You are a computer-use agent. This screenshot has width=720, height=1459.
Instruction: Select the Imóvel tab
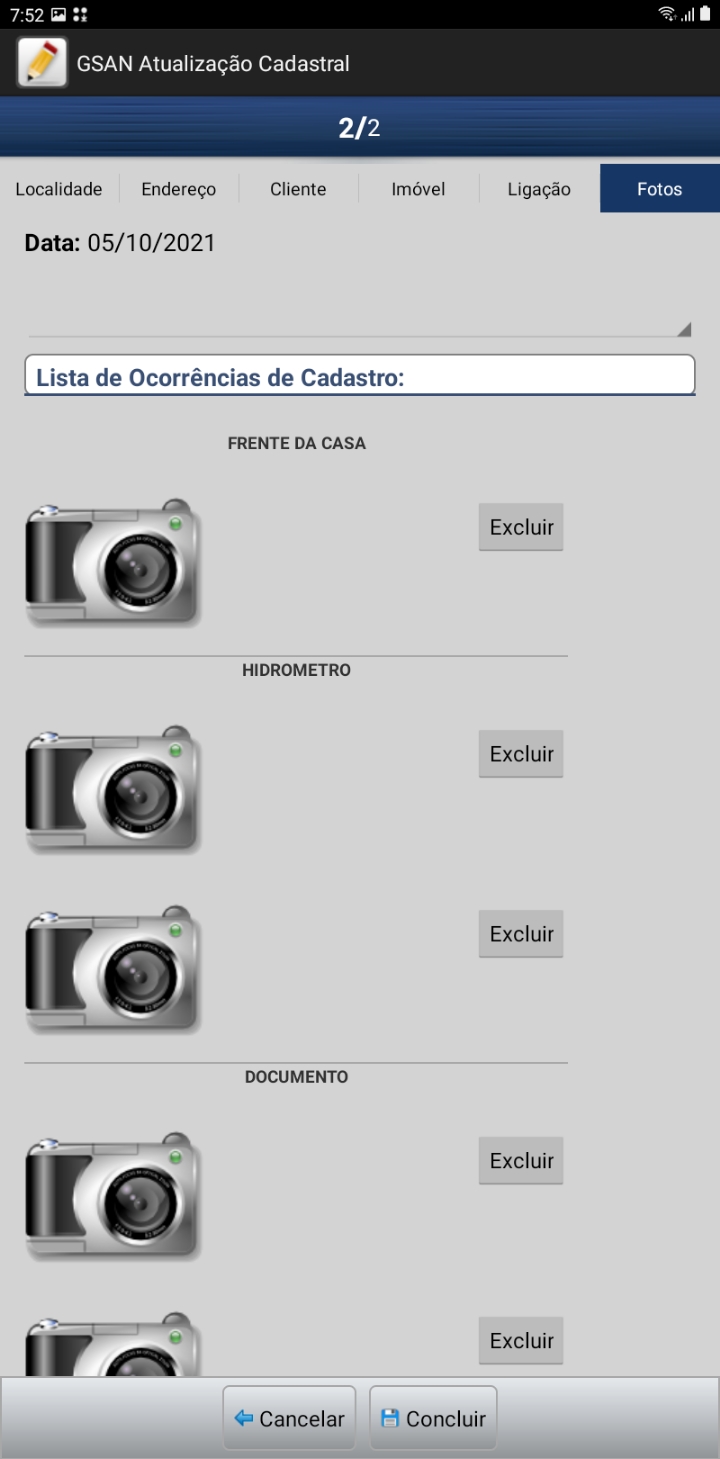tap(417, 188)
